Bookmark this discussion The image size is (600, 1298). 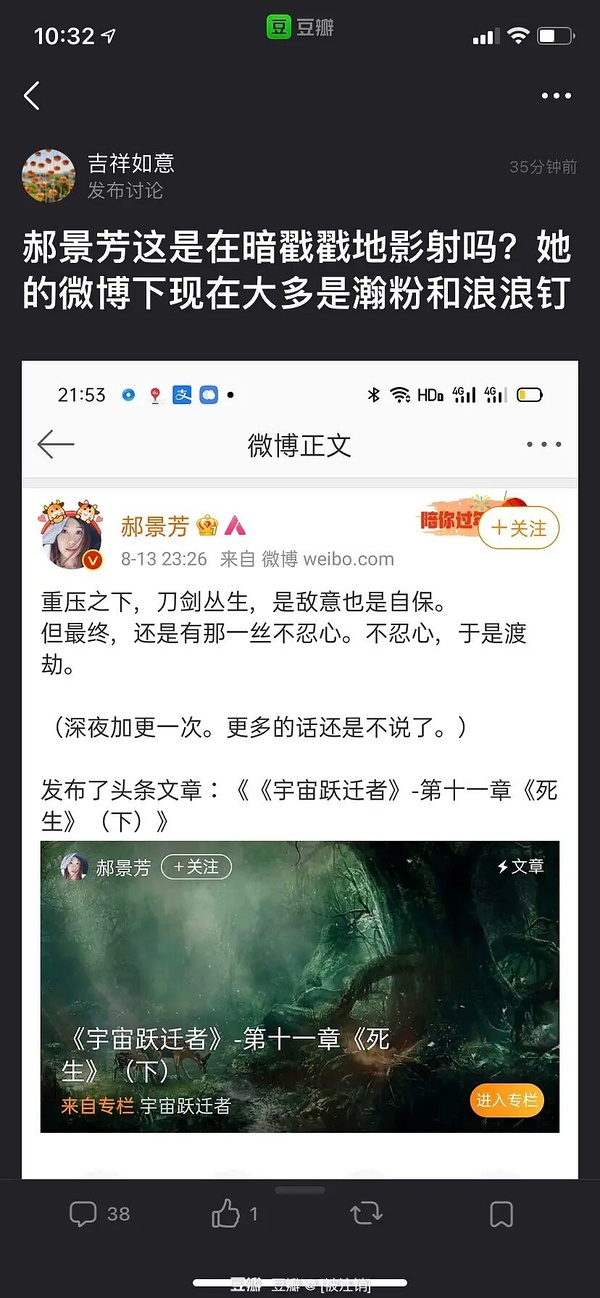[x=501, y=1214]
